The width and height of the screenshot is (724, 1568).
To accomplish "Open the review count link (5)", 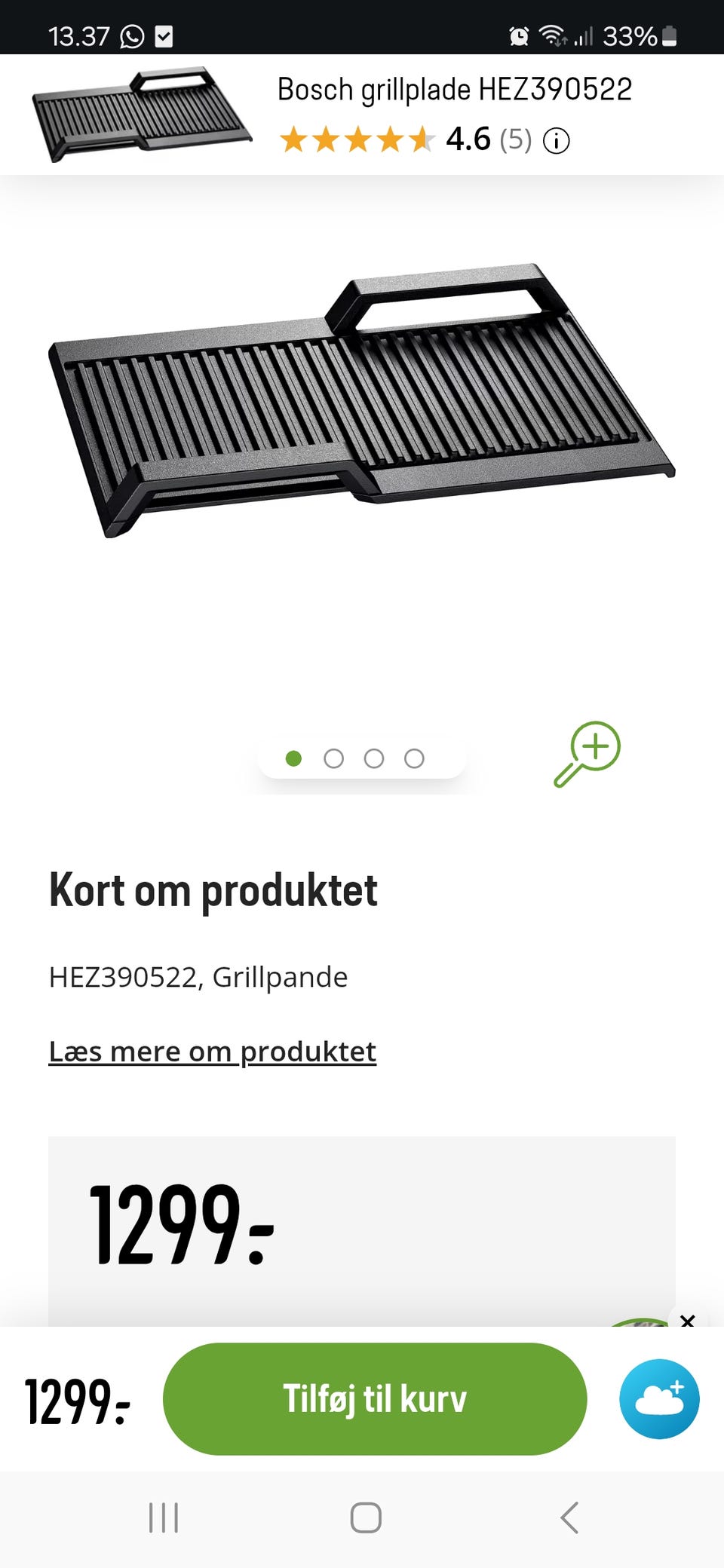I will [x=517, y=140].
